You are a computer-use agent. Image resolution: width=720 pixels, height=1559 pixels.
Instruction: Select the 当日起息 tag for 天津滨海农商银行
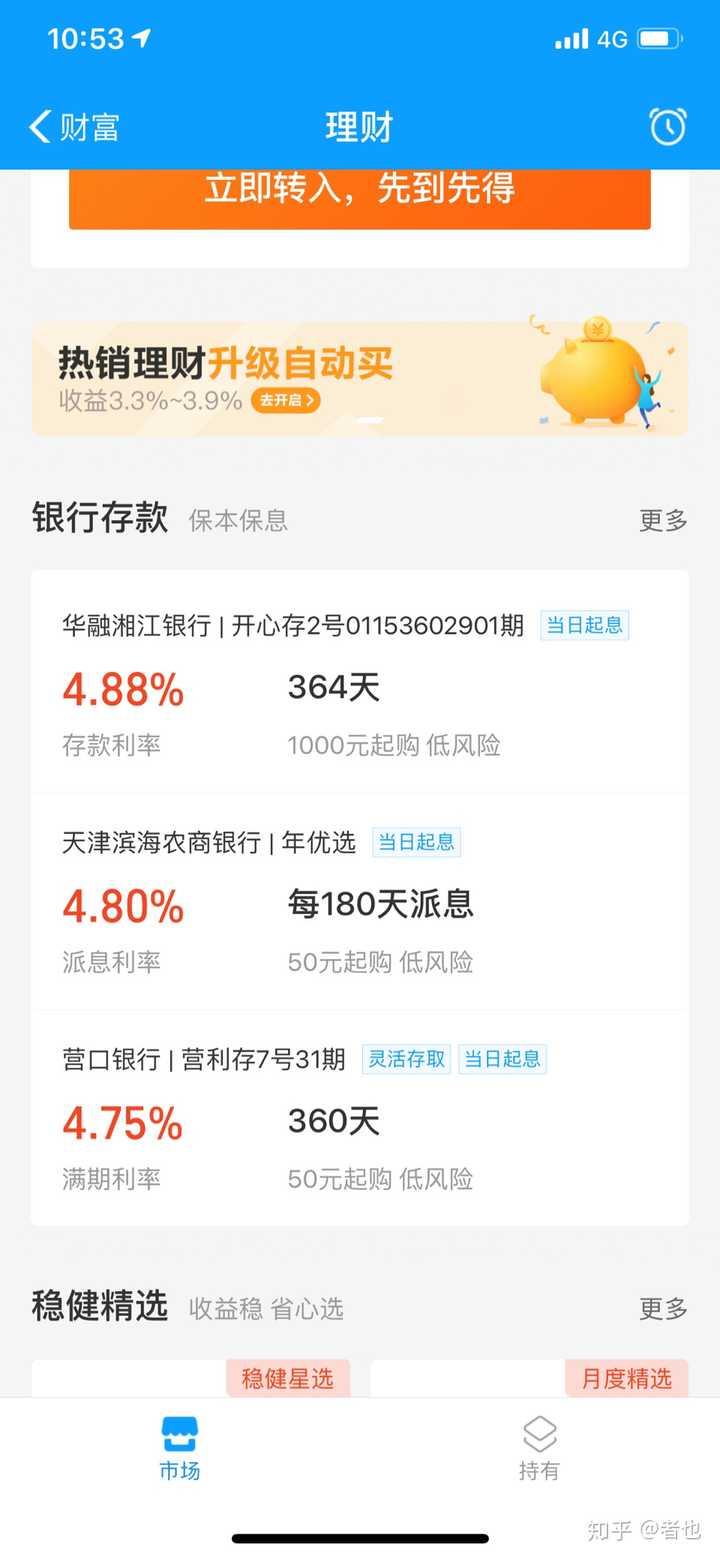417,842
